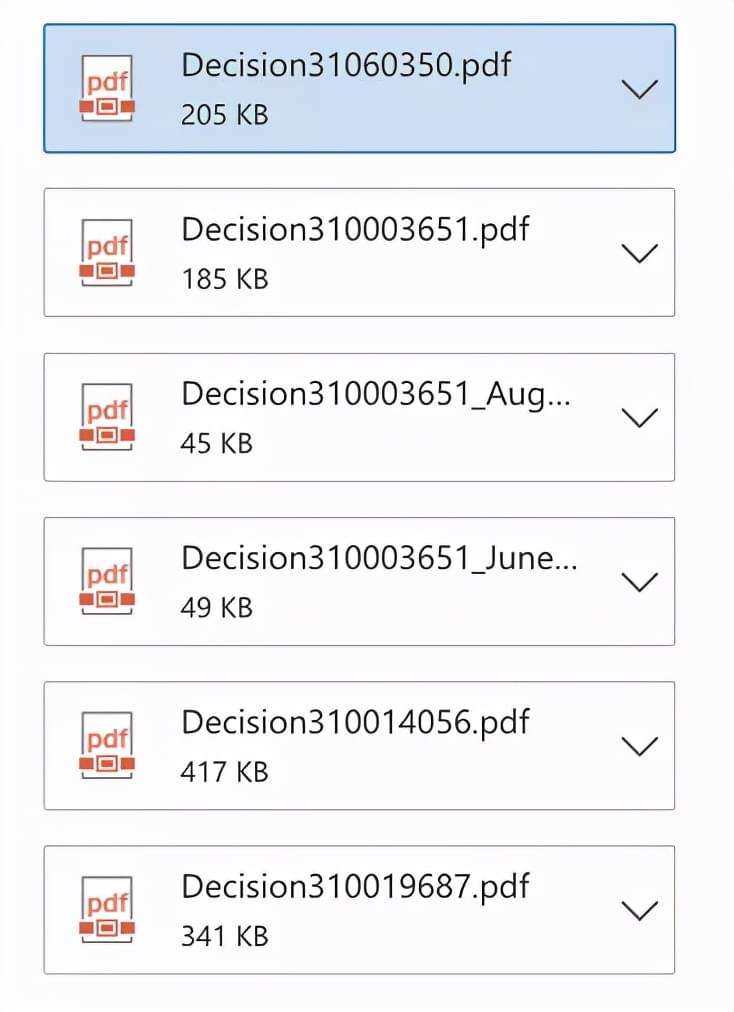This screenshot has height=1012, width=734.
Task: Expand the chevron for Decision310019687.pdf
Action: point(639,910)
